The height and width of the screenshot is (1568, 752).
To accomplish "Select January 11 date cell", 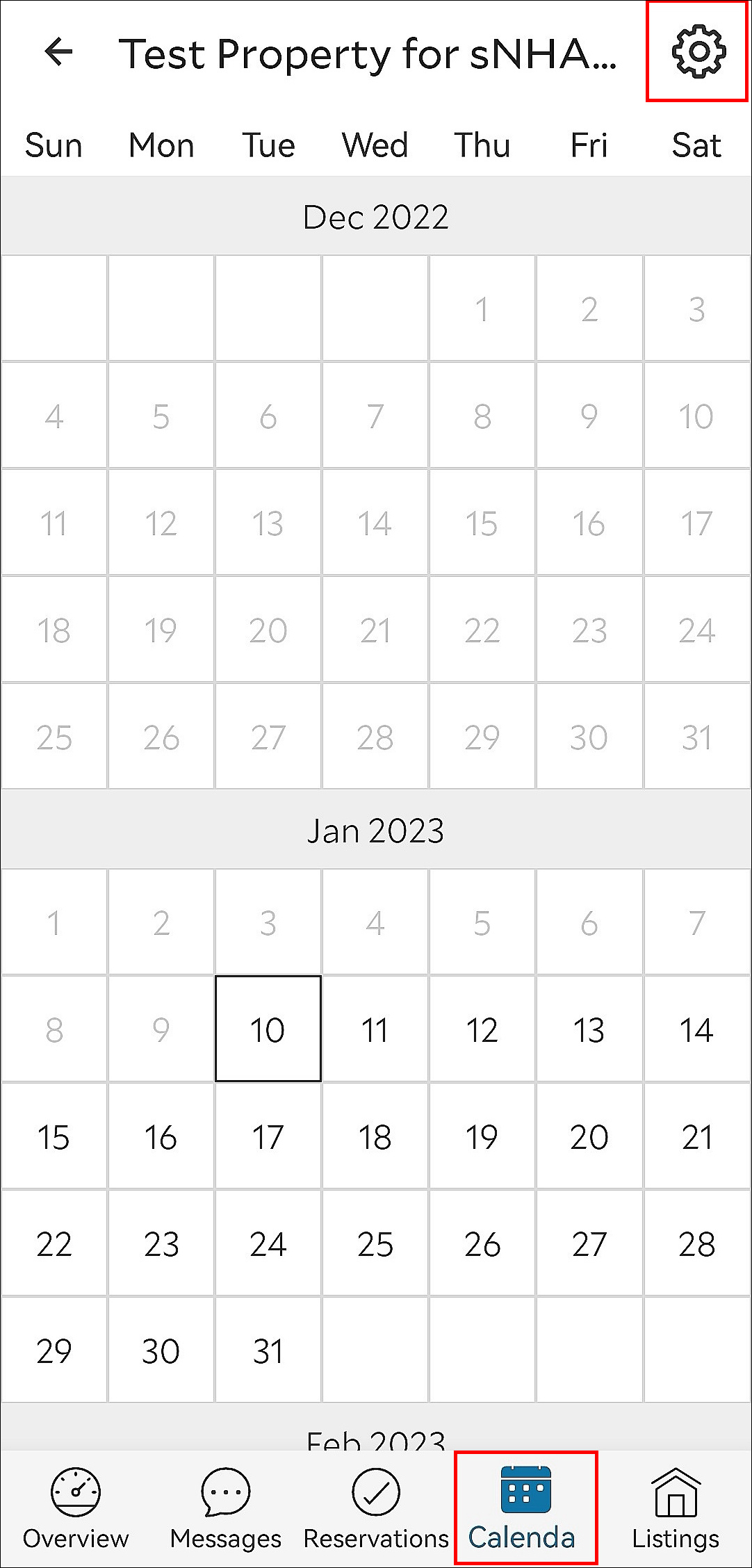I will point(375,1029).
